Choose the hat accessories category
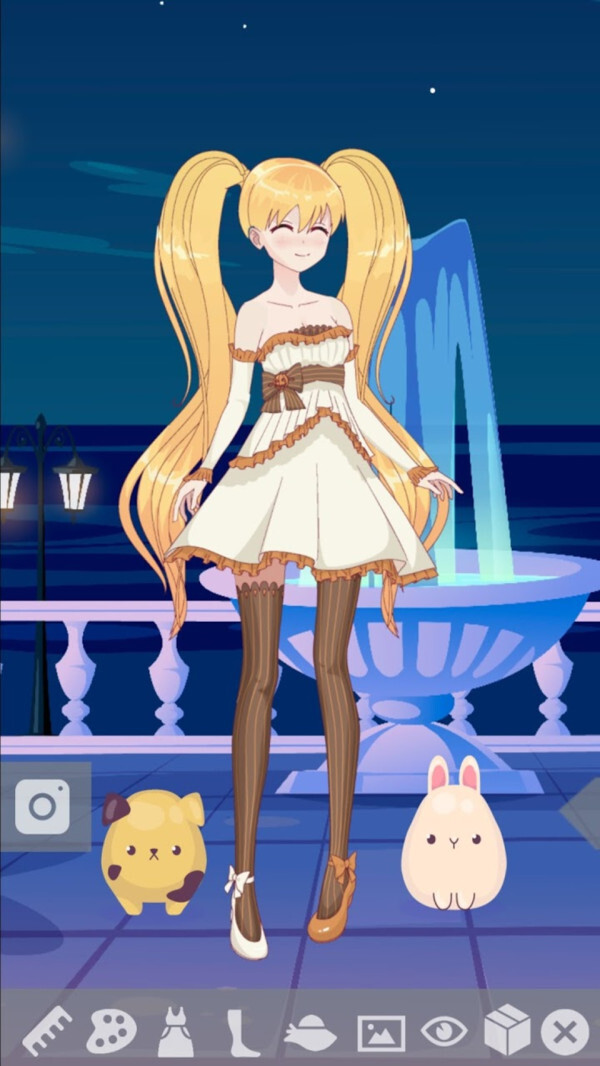The image size is (600, 1066). point(309,1032)
